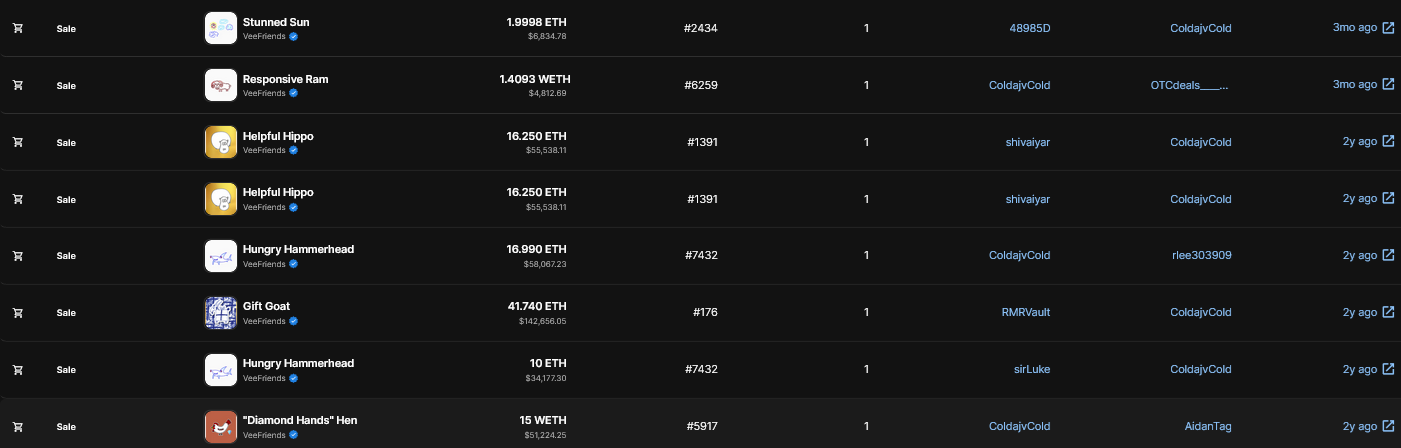Open the Stunned Sun item
This screenshot has height=448, width=1401.
click(x=276, y=21)
